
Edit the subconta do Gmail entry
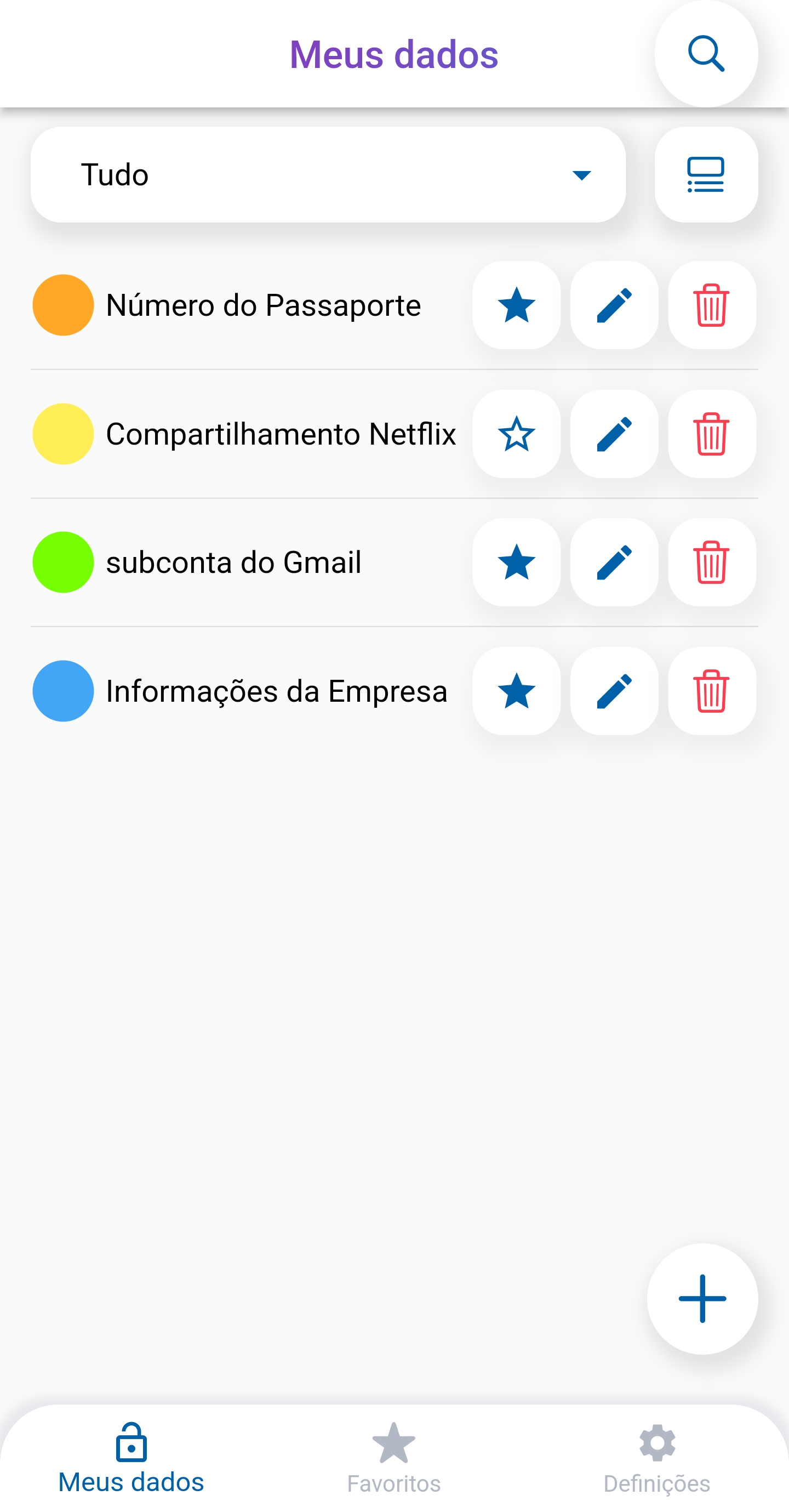[614, 562]
